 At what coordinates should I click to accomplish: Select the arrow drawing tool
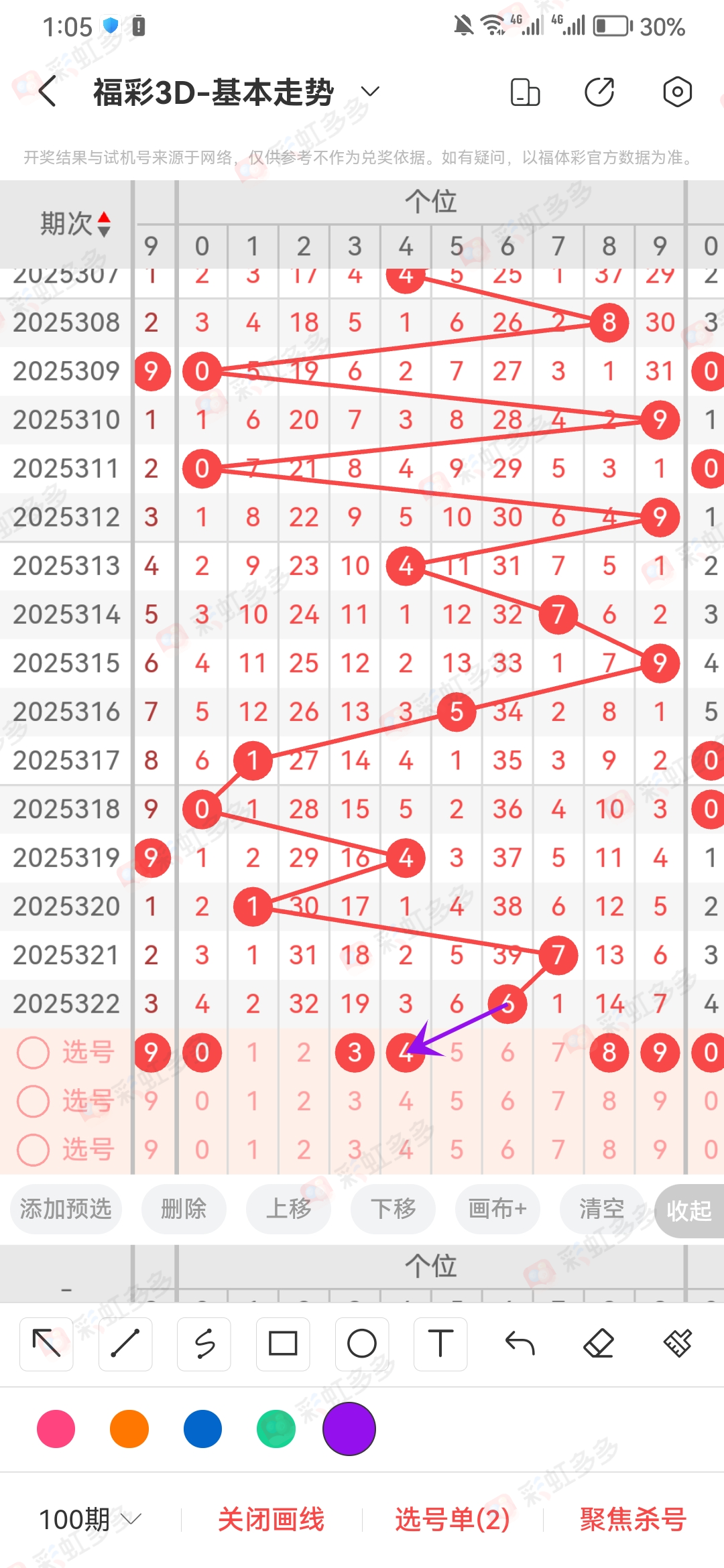coord(46,1344)
